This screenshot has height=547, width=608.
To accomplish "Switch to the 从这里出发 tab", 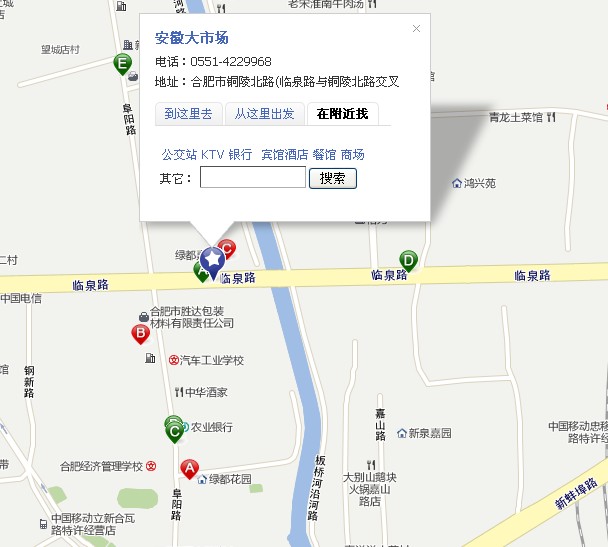I will click(x=264, y=113).
